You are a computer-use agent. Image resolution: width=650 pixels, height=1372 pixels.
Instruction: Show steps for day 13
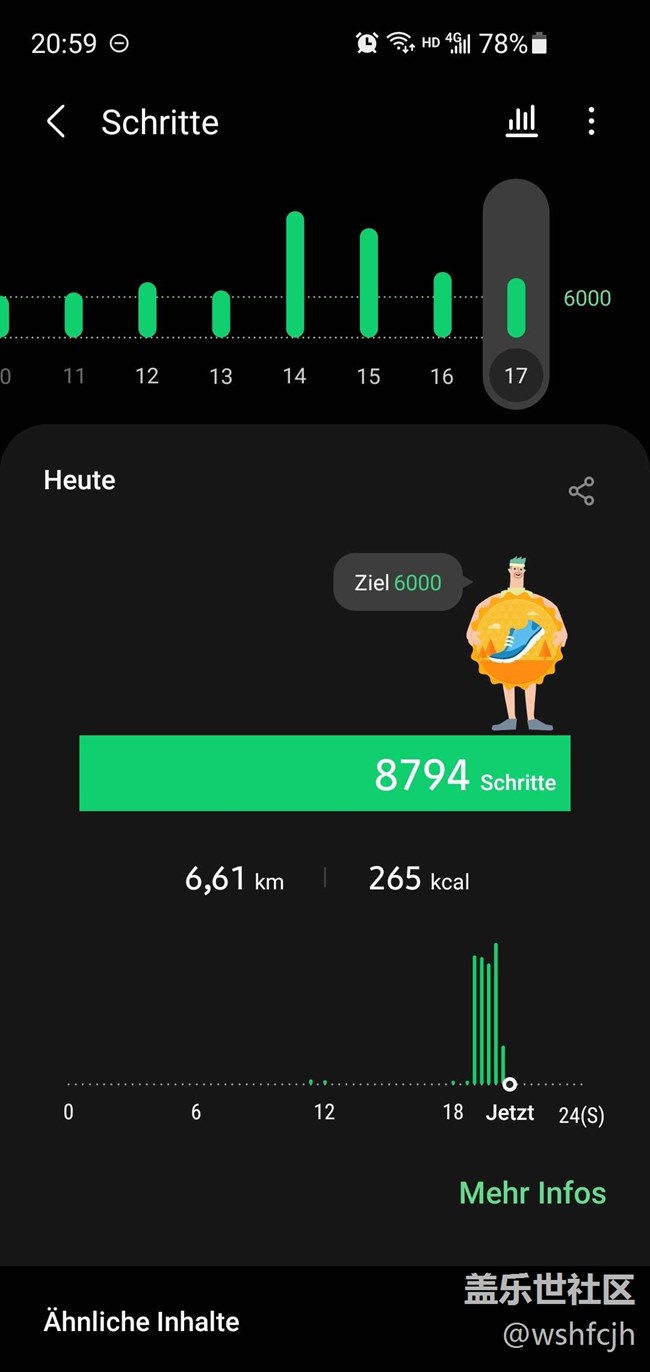click(x=221, y=314)
